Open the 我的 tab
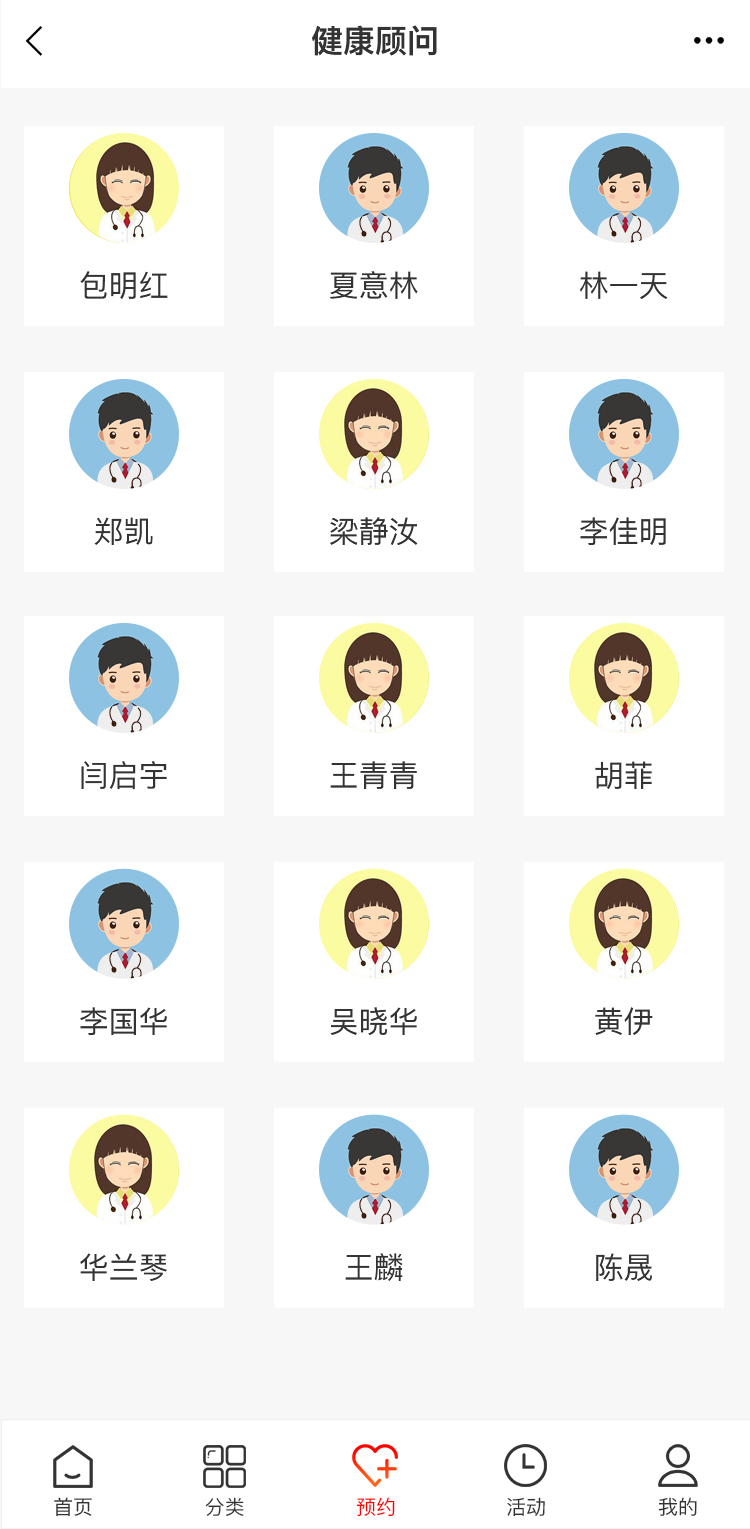The height and width of the screenshot is (1529, 750). point(678,1480)
